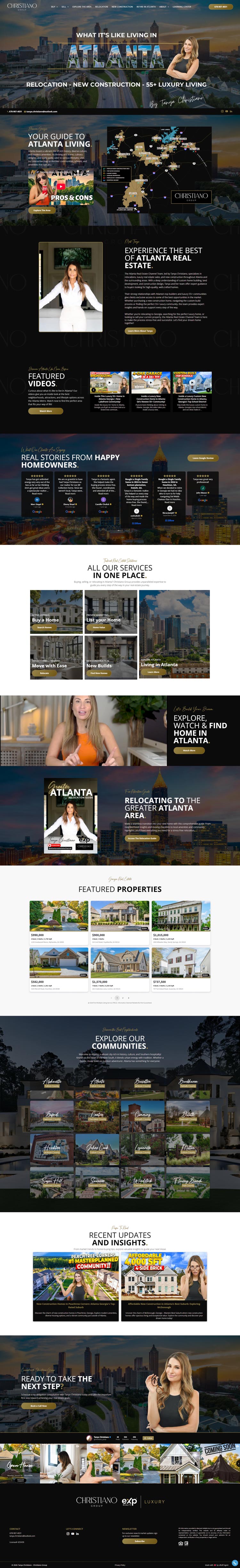Open the $990,000 featured property listing
The width and height of the screenshot is (240, 1568).
point(59,916)
